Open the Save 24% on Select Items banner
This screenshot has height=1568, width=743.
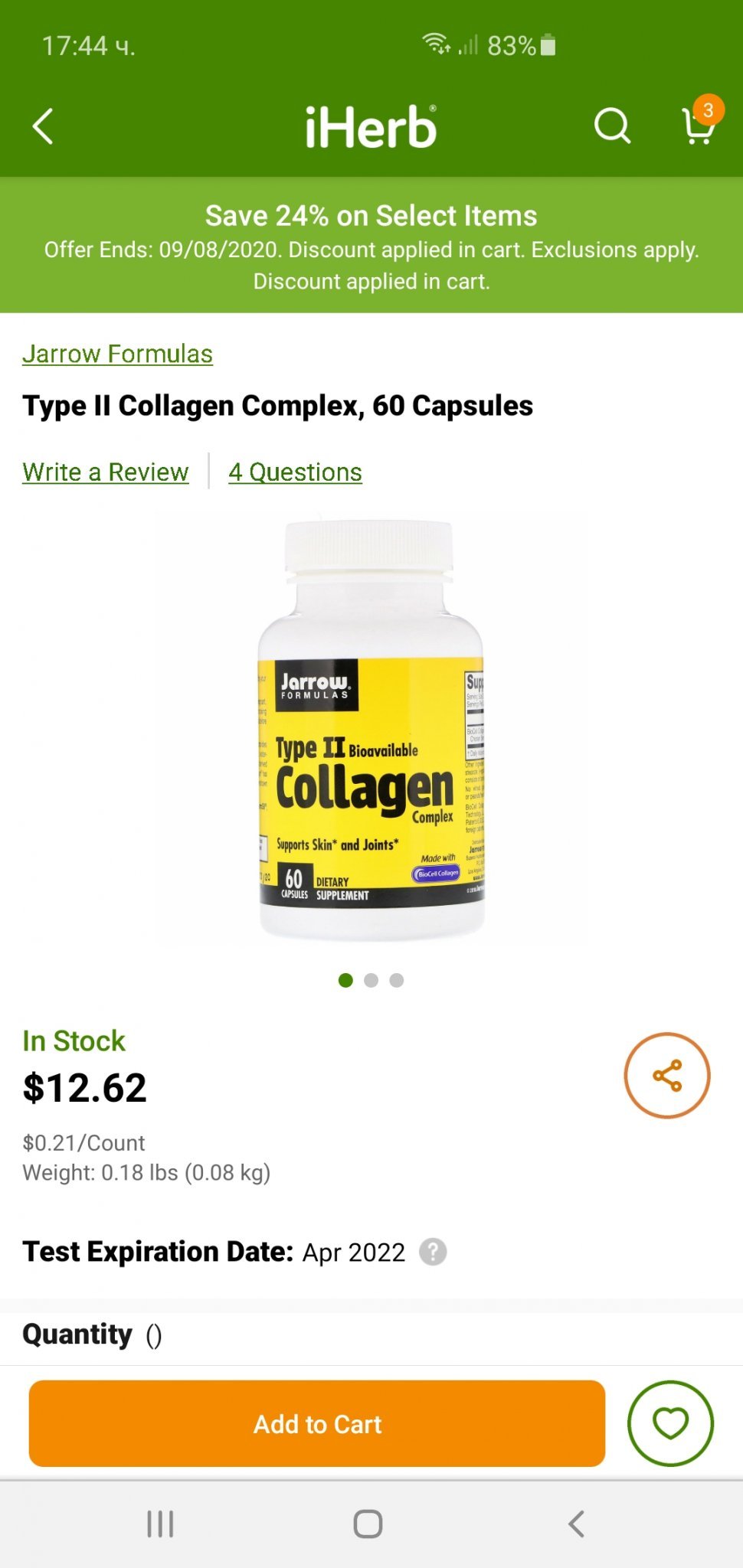(x=371, y=245)
